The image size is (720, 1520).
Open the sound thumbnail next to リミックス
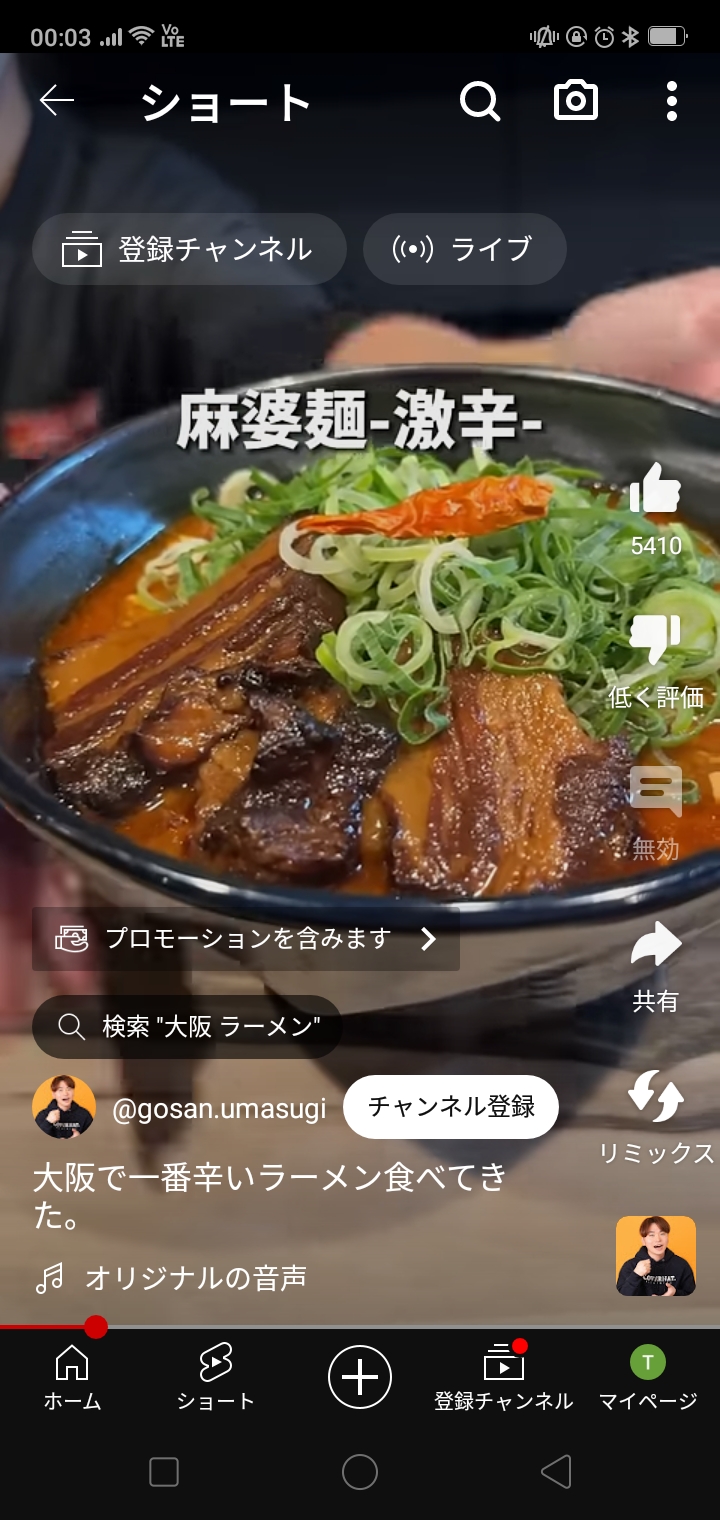tap(656, 1256)
